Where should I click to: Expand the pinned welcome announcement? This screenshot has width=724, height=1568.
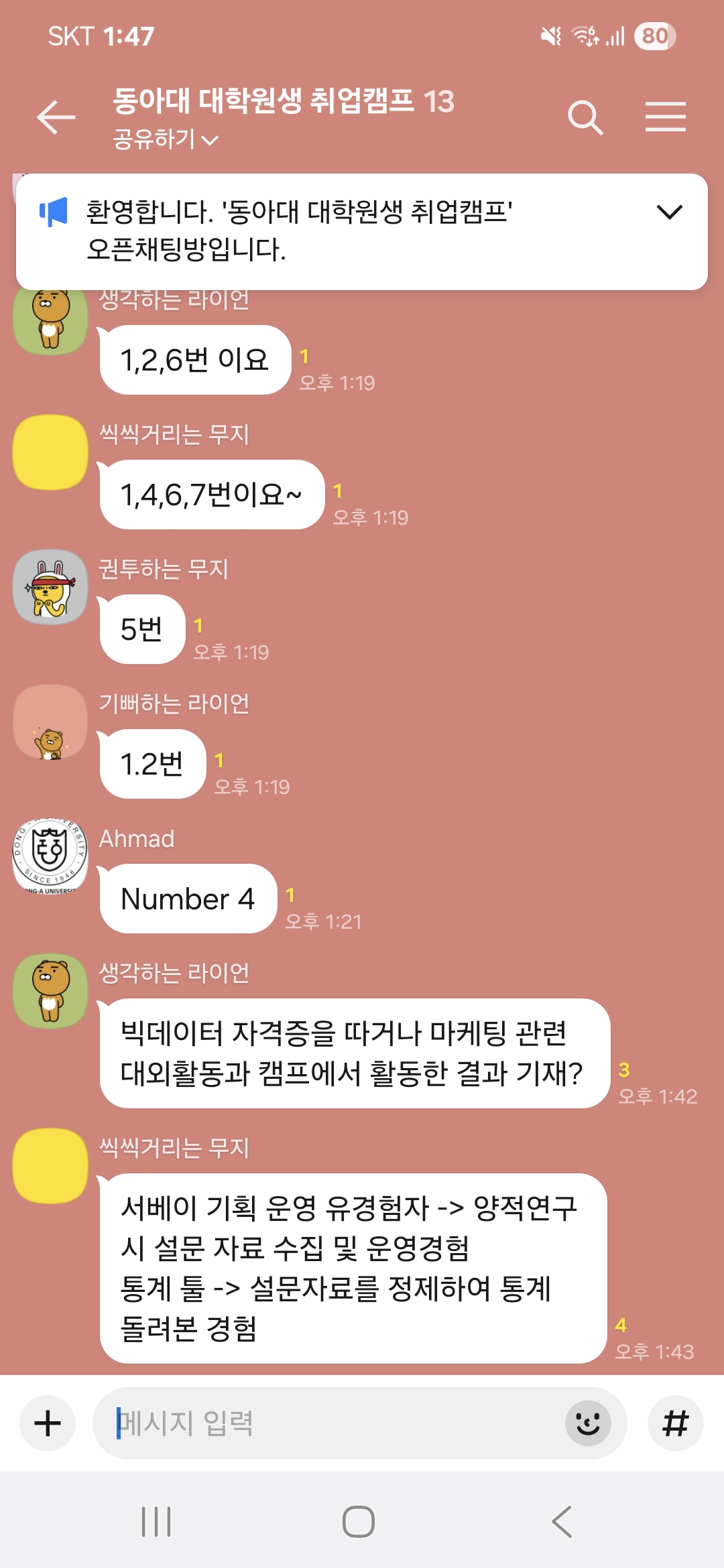tap(669, 212)
